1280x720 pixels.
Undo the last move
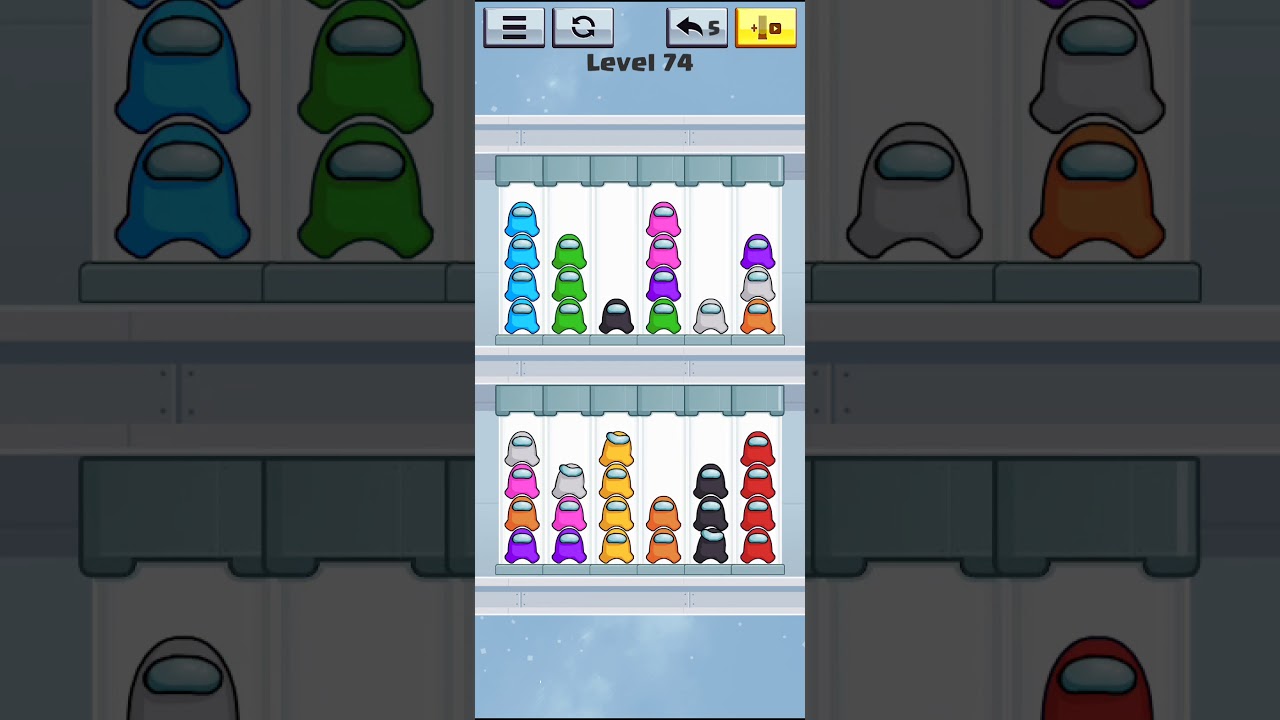pyautogui.click(x=697, y=27)
